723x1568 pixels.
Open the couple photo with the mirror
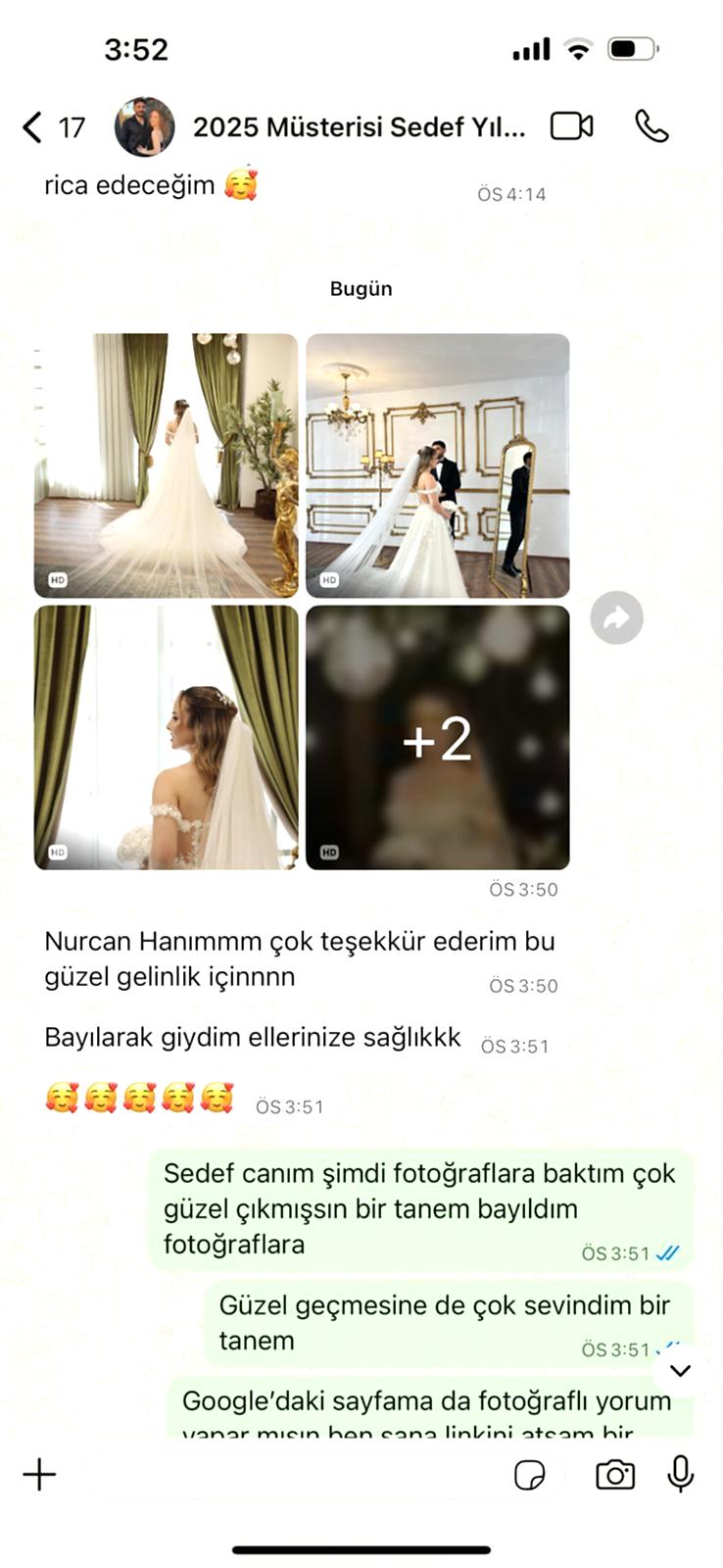coord(437,465)
